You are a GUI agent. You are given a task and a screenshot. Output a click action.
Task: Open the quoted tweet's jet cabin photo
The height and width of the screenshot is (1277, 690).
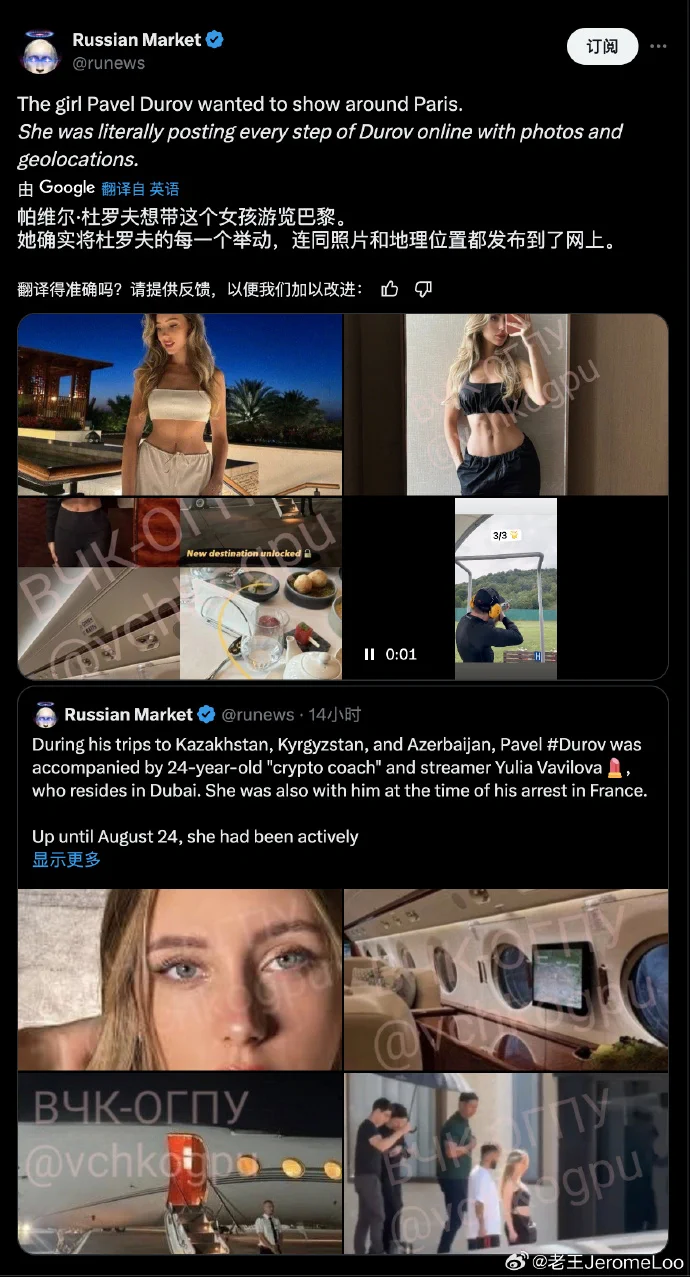(506, 980)
